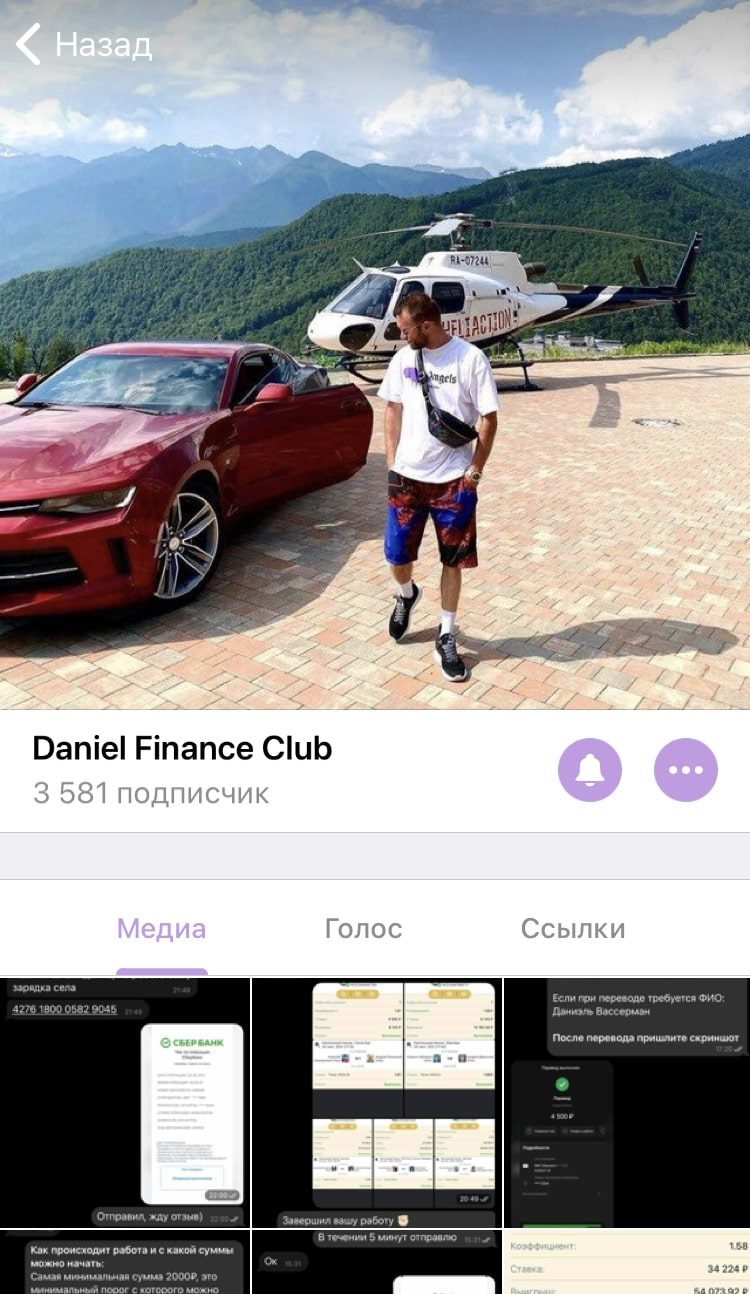Open notification settings via bell icon
The height and width of the screenshot is (1294, 750).
591,770
